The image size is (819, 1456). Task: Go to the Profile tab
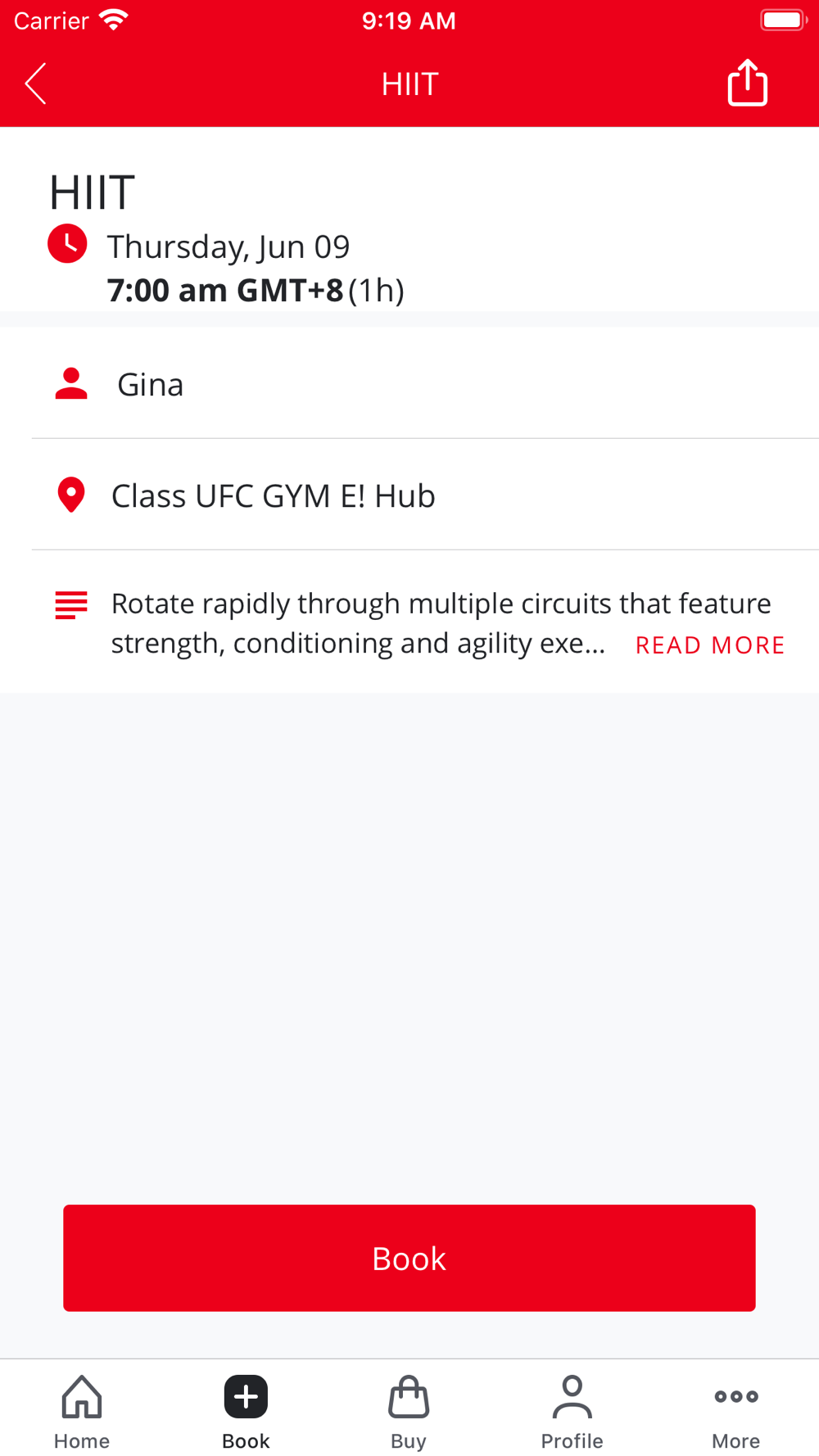click(572, 1412)
